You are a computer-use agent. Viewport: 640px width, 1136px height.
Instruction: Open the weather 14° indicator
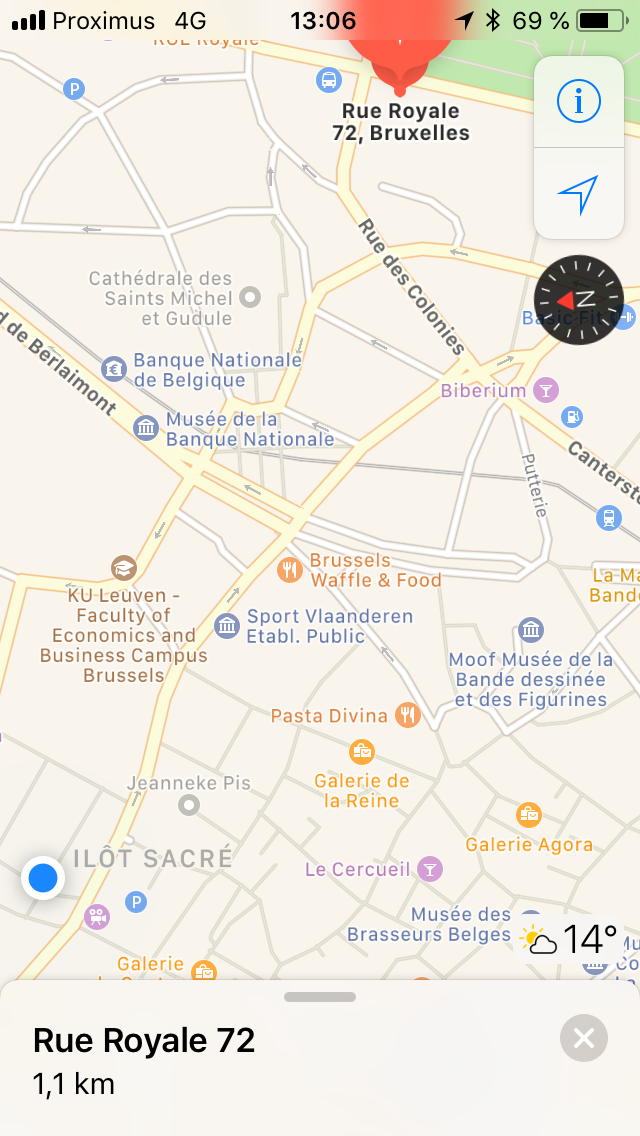(570, 940)
